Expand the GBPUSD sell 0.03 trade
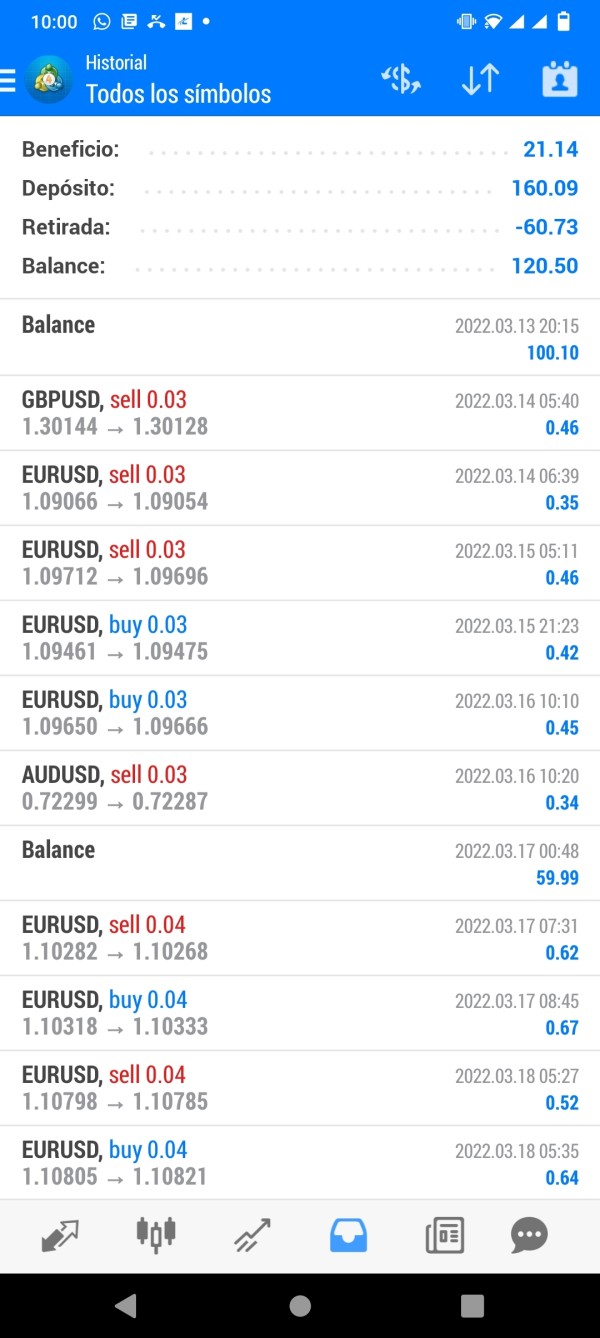This screenshot has width=600, height=1338. (300, 413)
